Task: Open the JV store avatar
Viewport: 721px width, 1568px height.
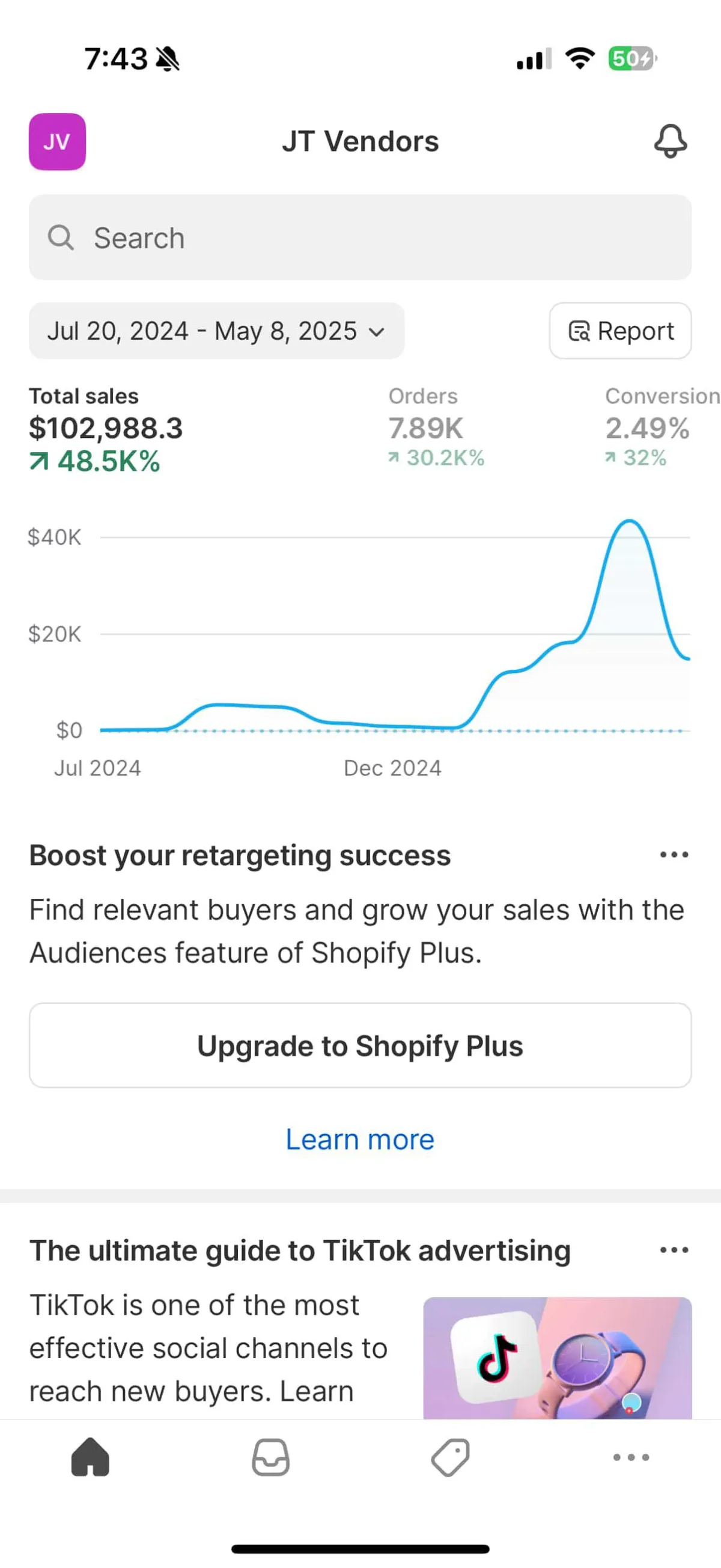Action: [x=57, y=141]
